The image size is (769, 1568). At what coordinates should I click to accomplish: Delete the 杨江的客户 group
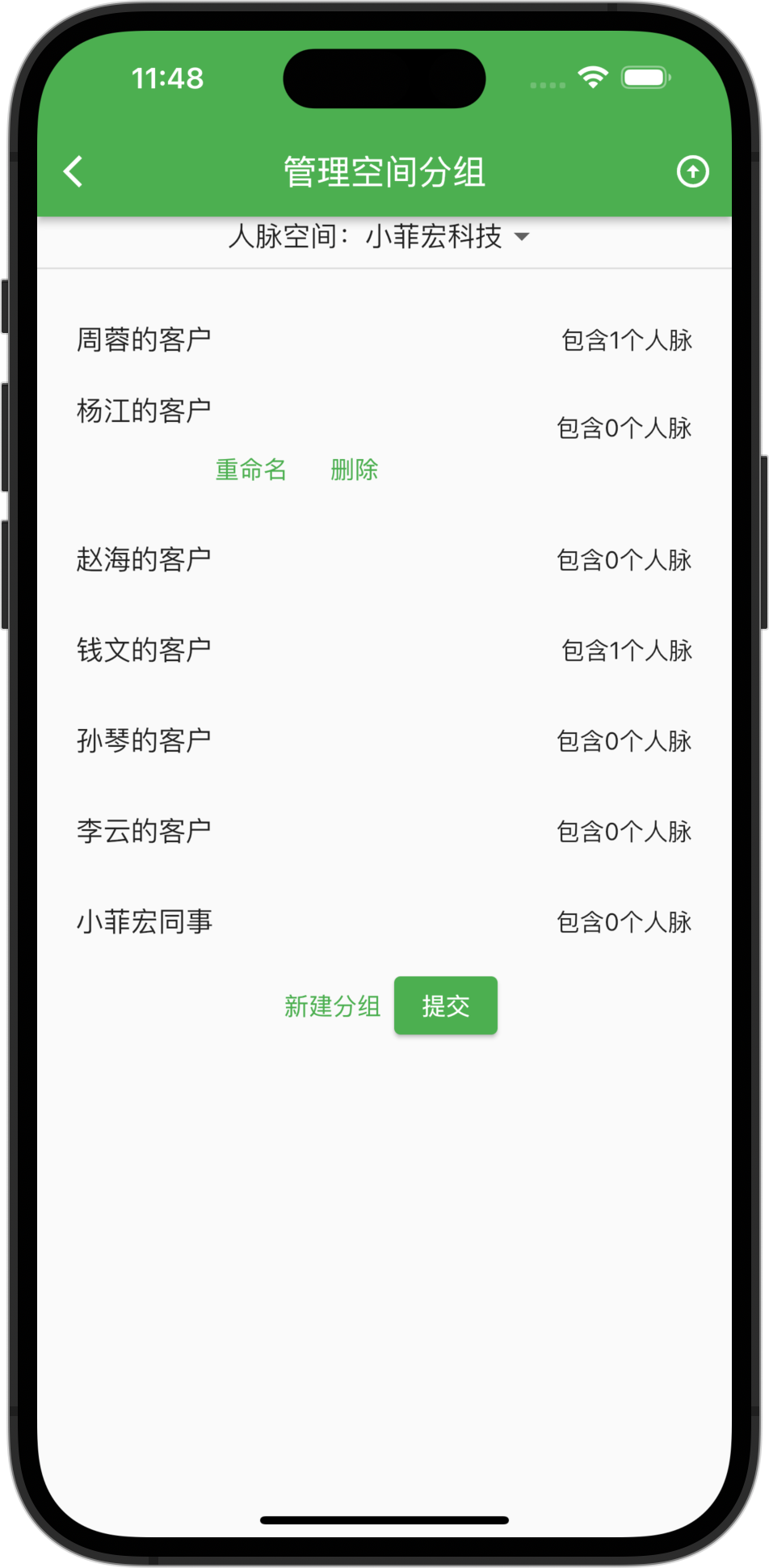[x=354, y=470]
